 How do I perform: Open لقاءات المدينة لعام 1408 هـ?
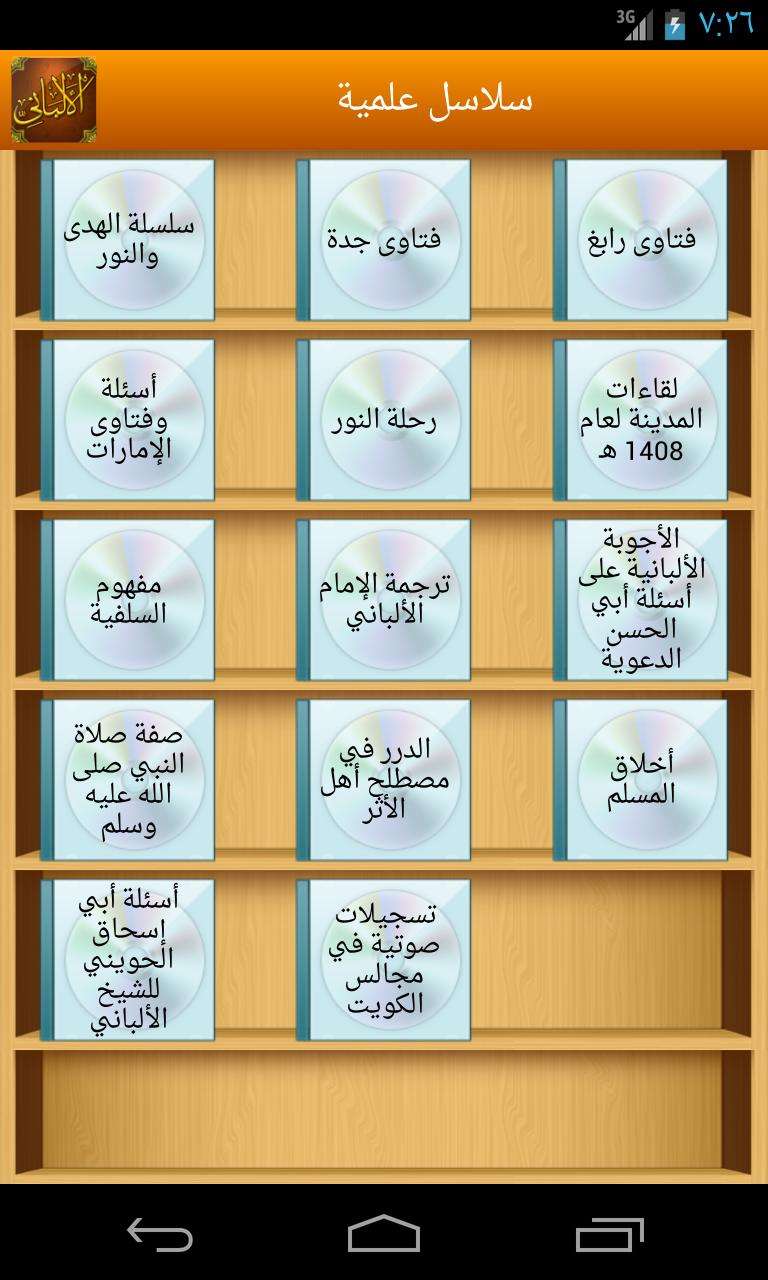point(640,420)
